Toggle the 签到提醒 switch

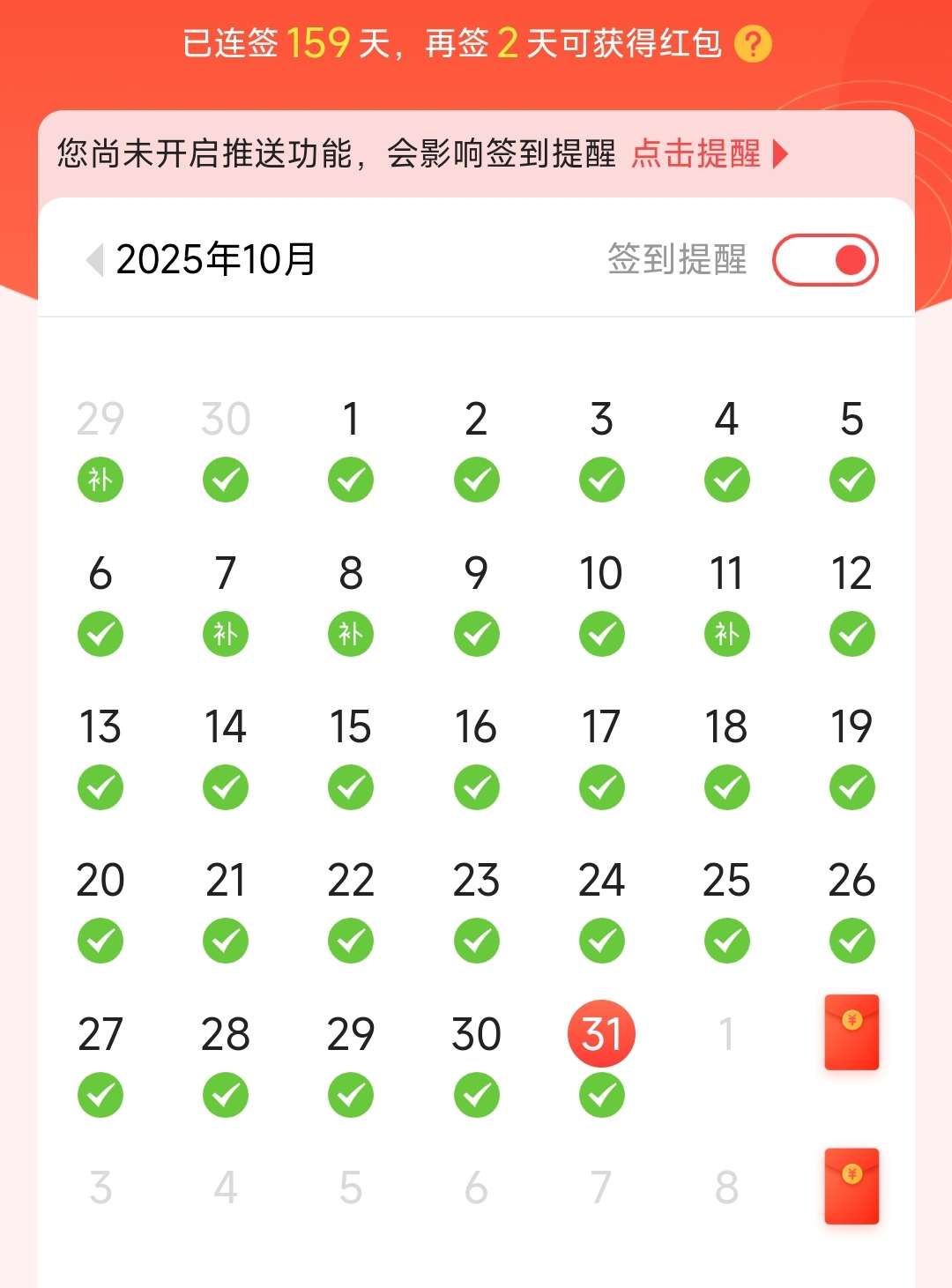(825, 260)
